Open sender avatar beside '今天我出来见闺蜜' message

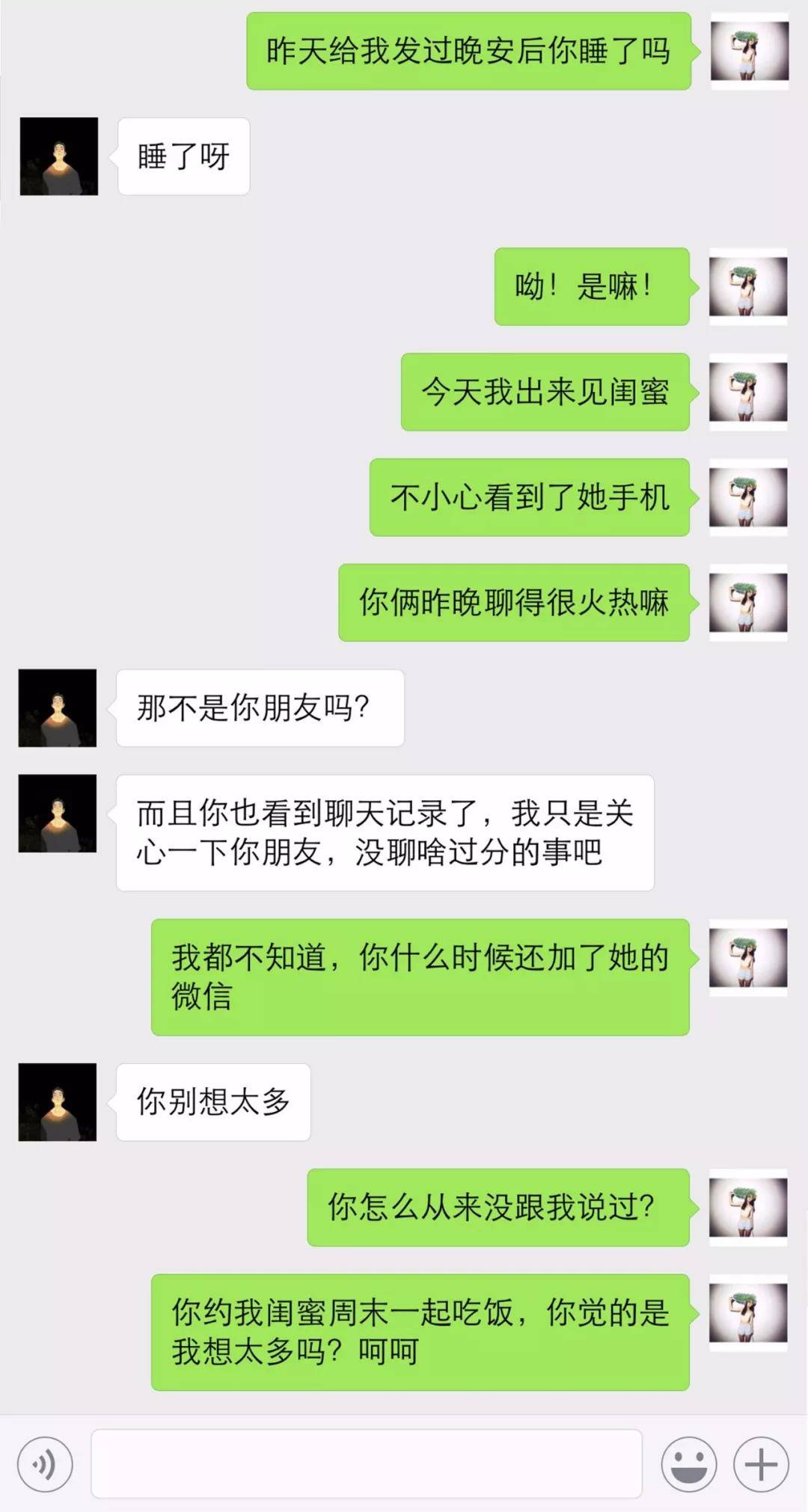748,392
